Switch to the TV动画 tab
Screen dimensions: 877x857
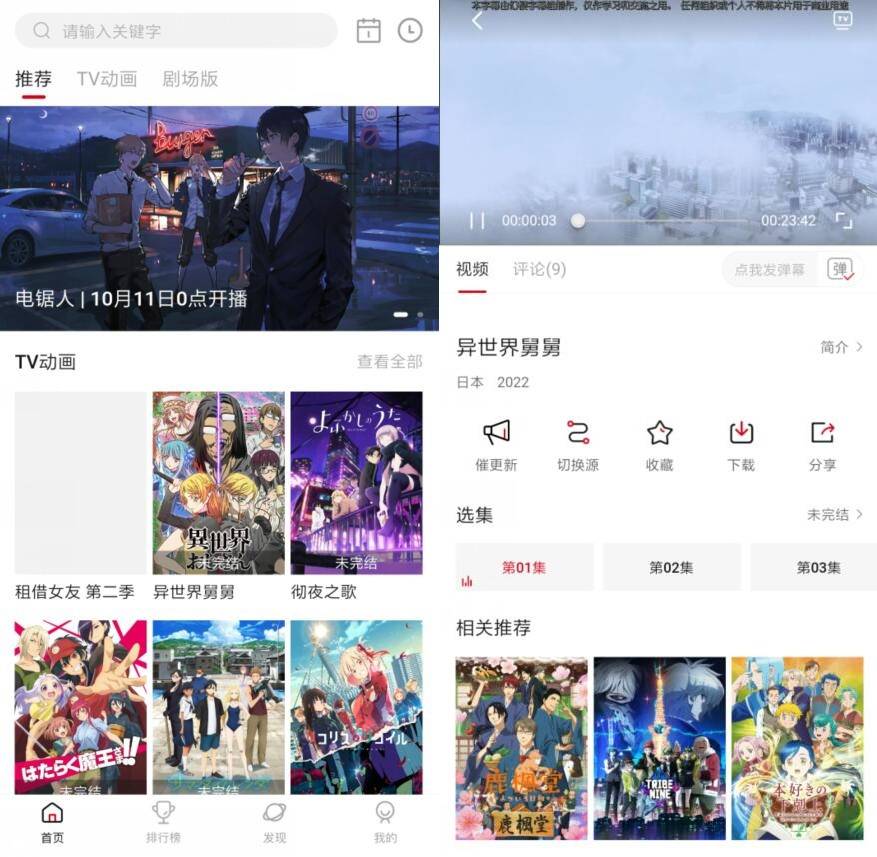click(107, 79)
